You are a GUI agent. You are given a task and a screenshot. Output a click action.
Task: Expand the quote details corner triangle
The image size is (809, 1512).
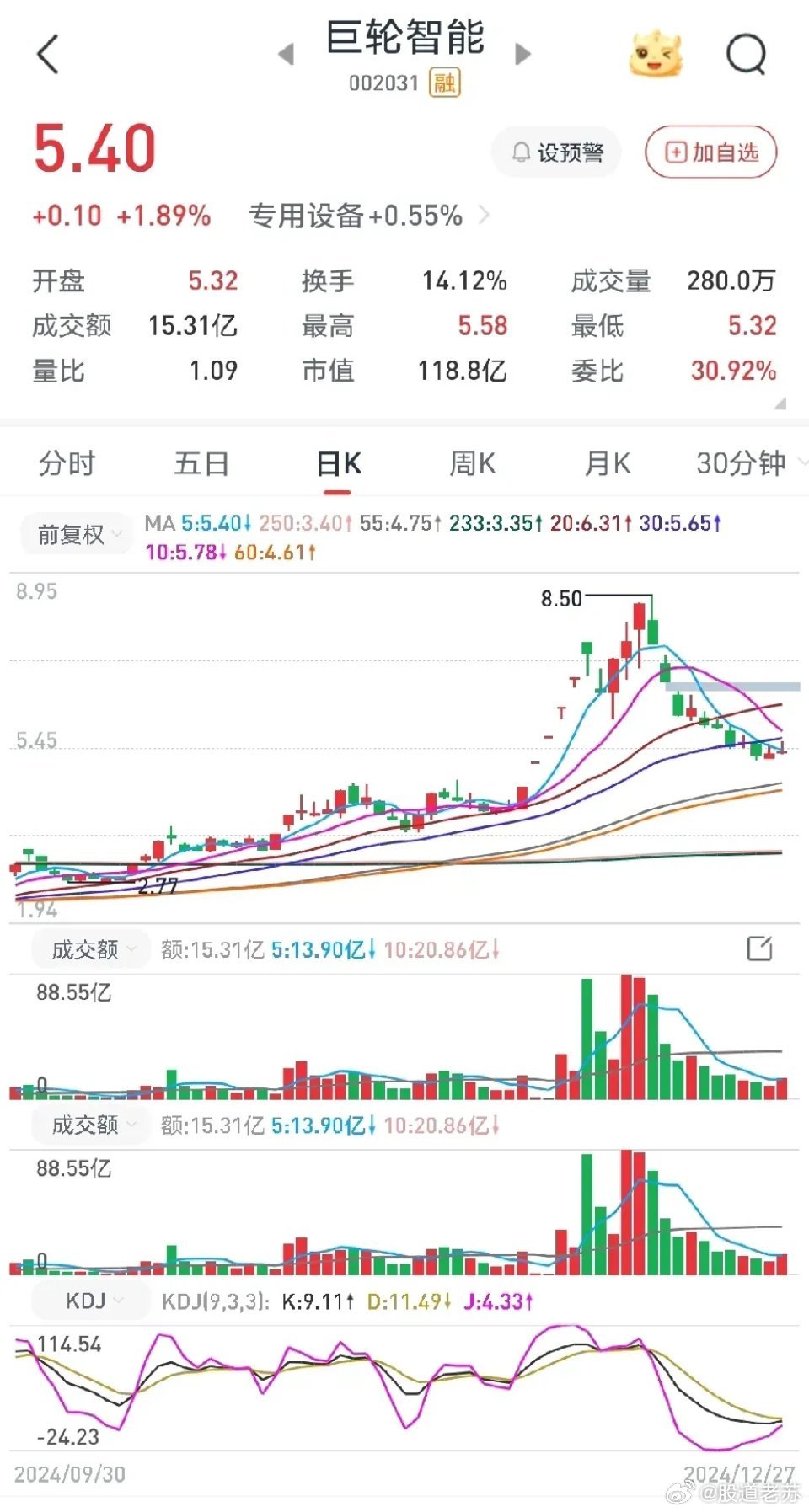coord(780,403)
